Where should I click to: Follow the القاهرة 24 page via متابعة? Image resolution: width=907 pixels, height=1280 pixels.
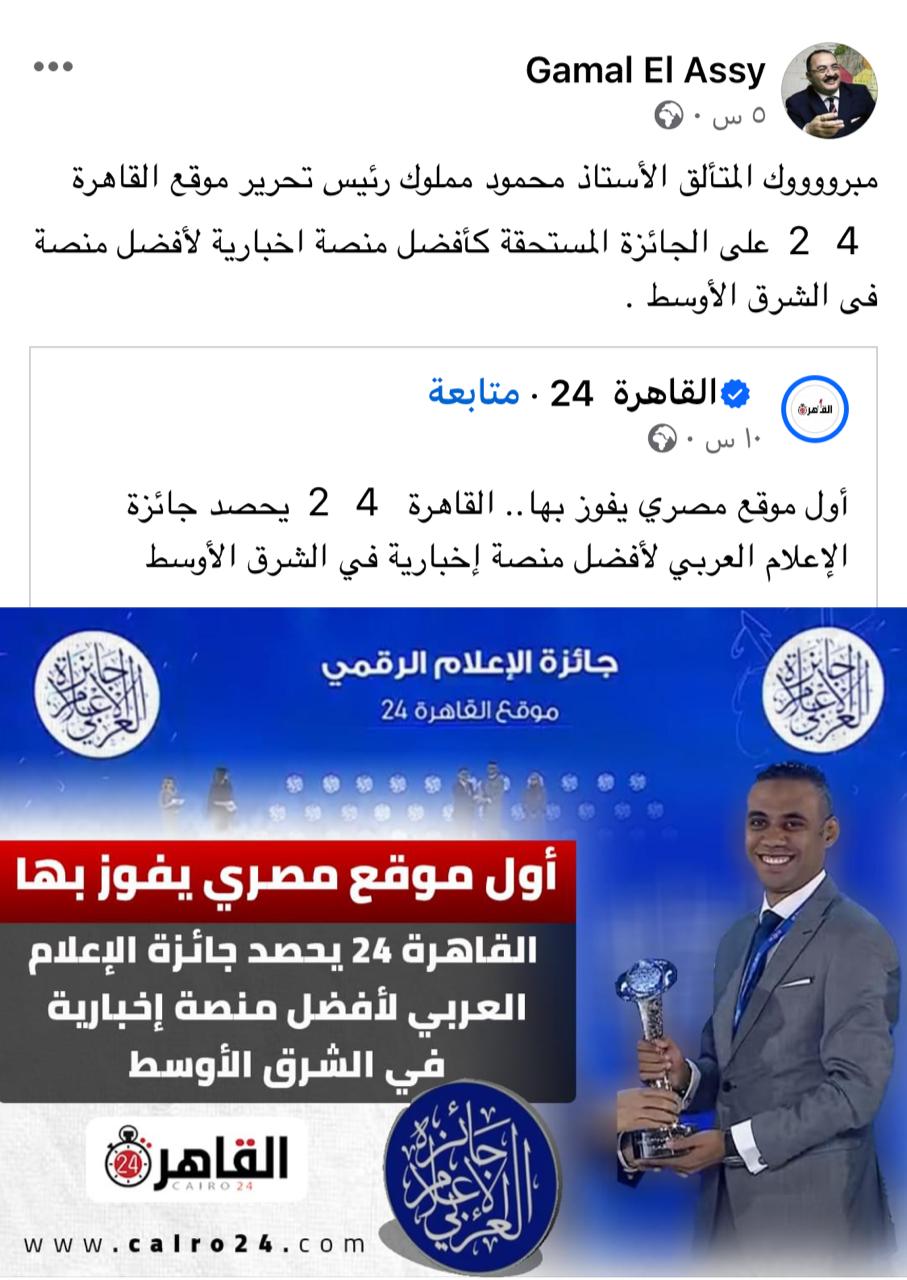click(x=474, y=394)
